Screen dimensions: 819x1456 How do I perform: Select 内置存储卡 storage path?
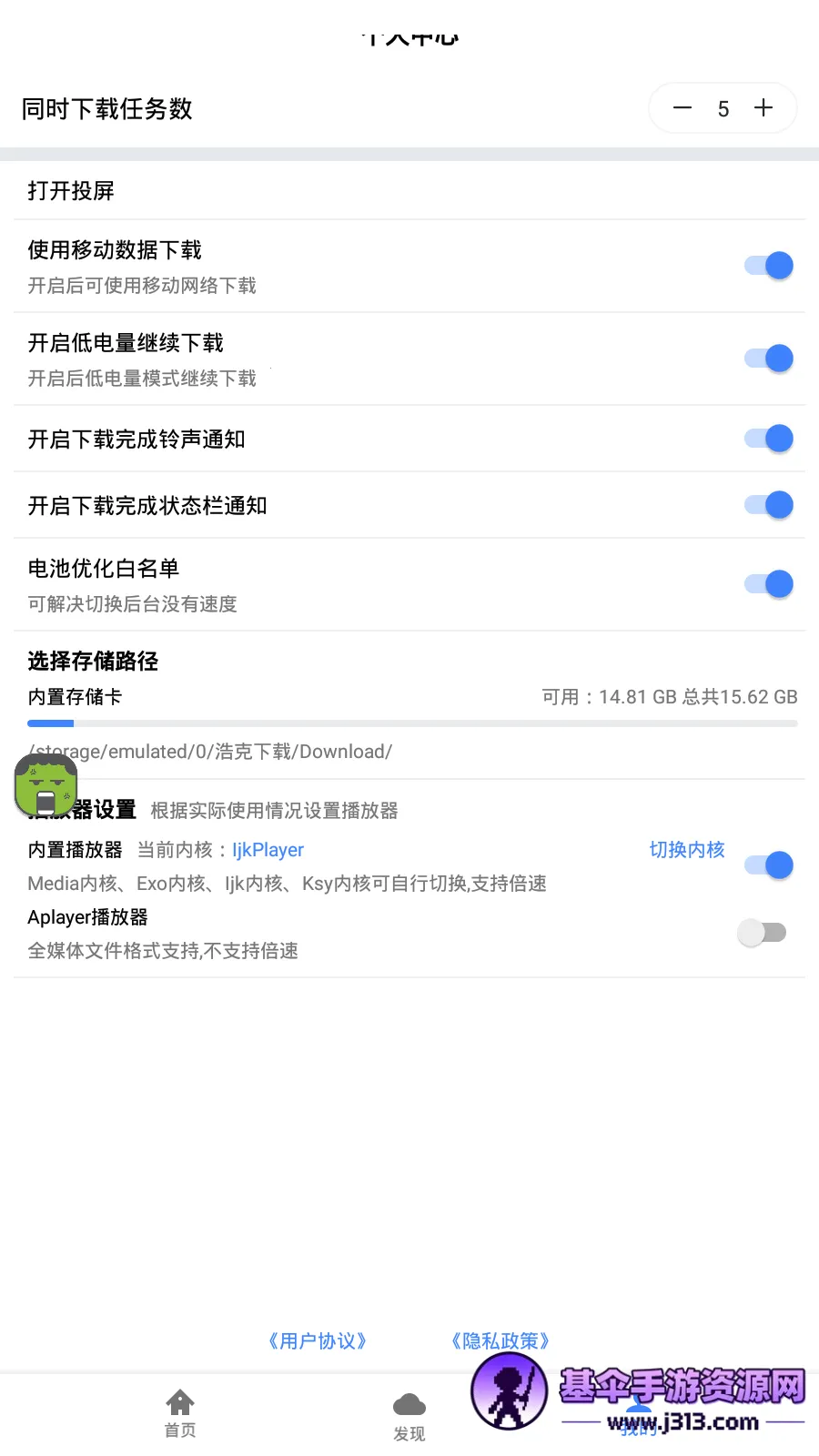pos(75,697)
